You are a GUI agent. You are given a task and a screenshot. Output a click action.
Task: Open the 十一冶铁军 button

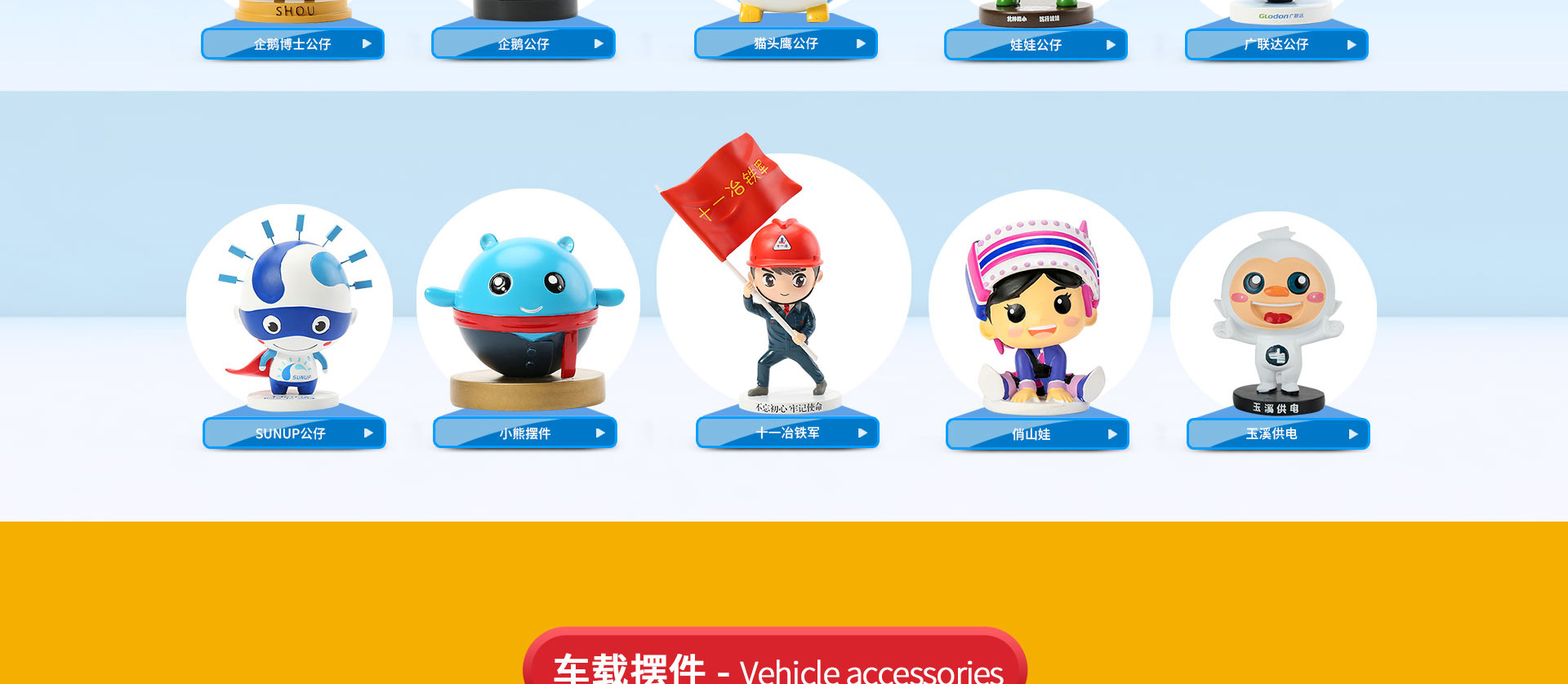(x=787, y=433)
